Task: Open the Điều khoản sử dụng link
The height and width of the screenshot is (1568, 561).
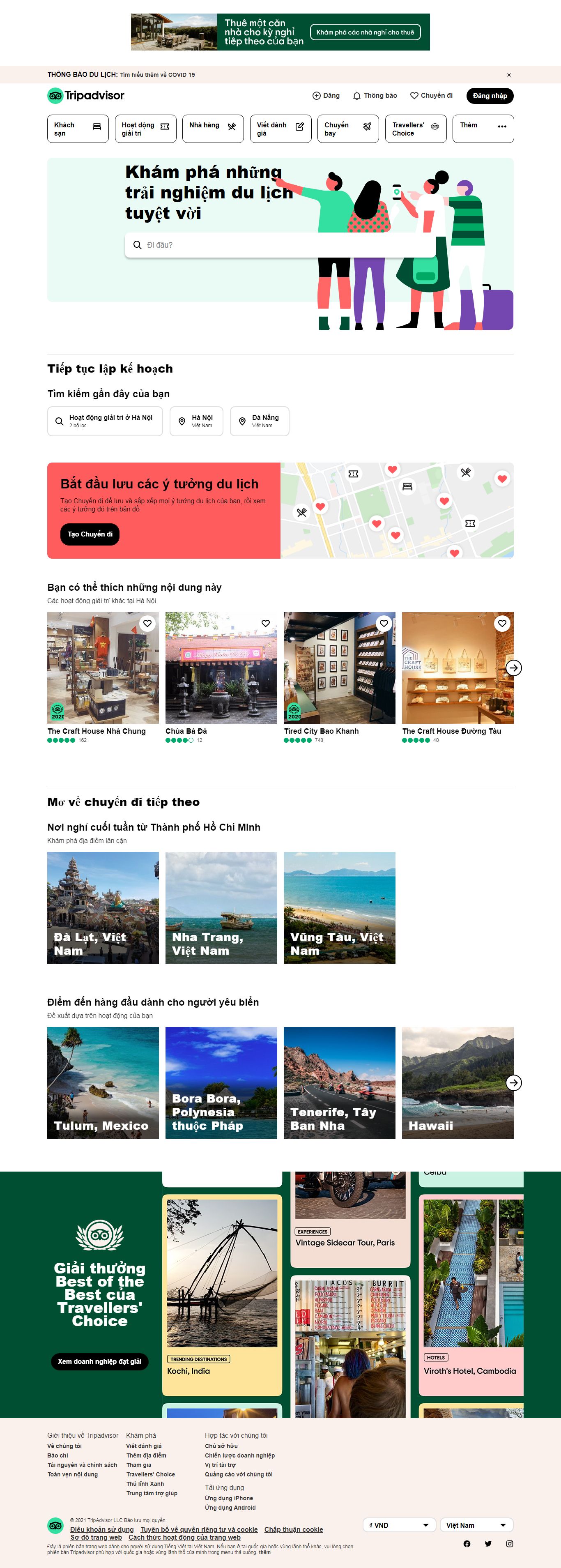Action: (101, 1530)
